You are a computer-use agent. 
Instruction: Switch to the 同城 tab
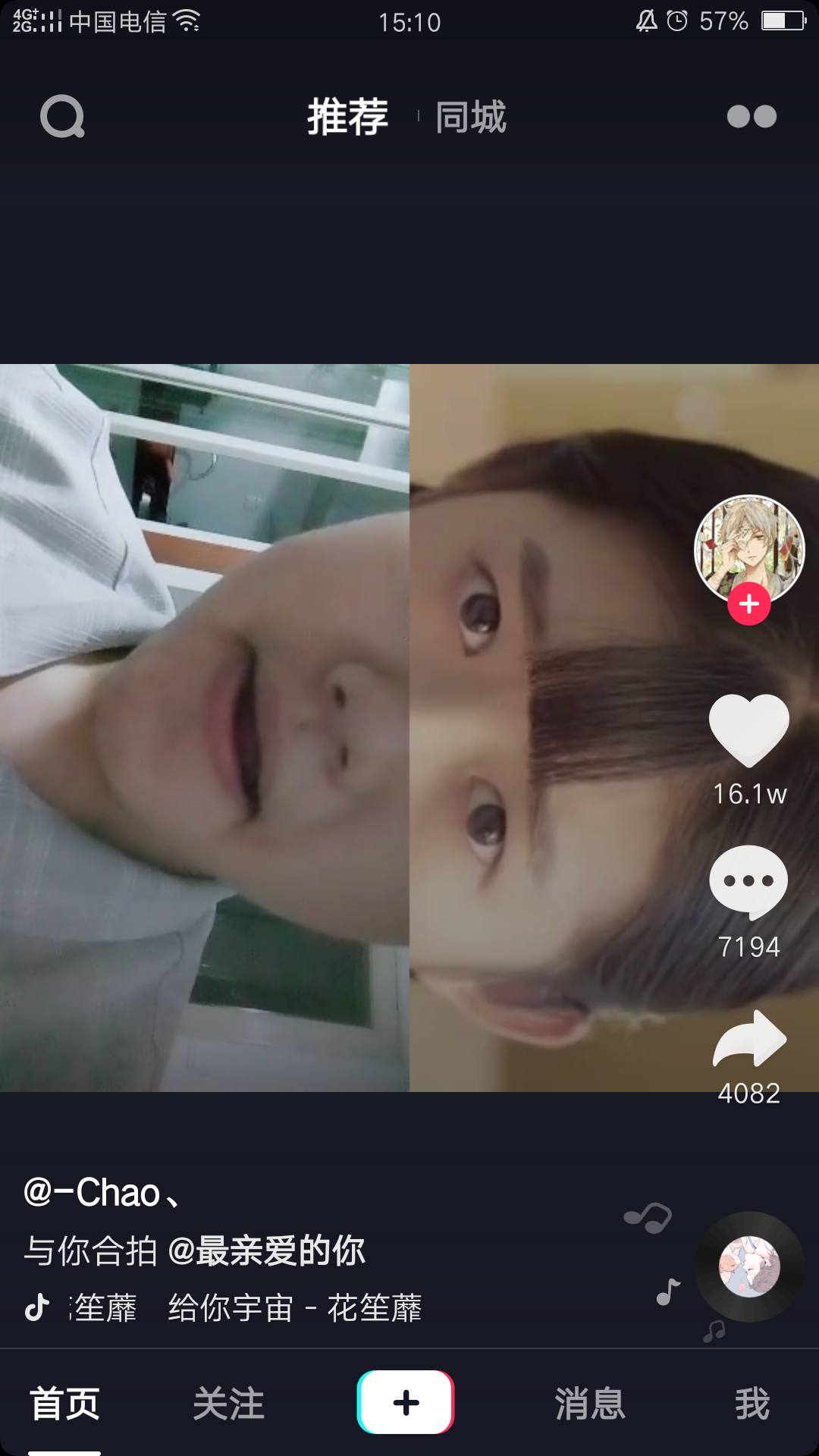tap(470, 117)
